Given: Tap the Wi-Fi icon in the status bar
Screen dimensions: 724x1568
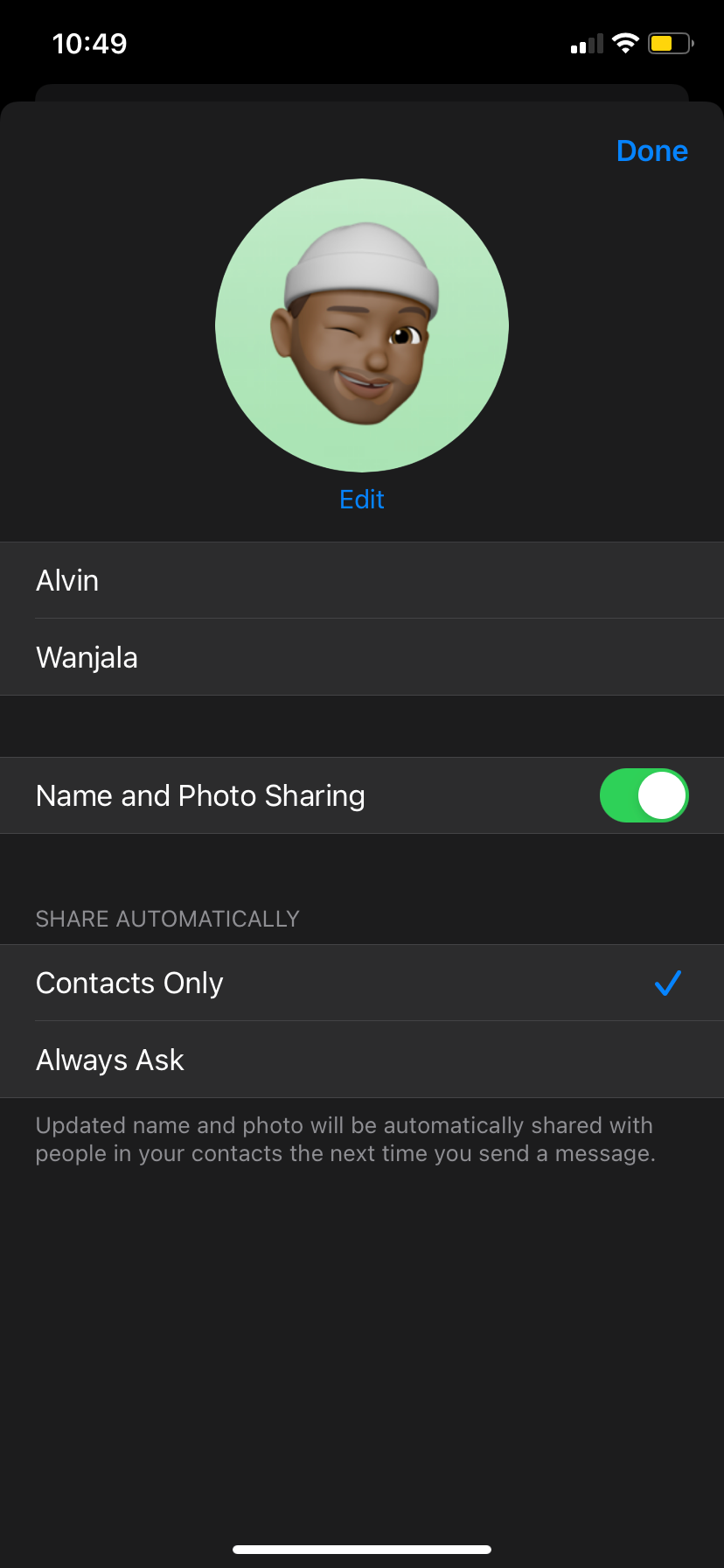Looking at the screenshot, I should tap(625, 42).
